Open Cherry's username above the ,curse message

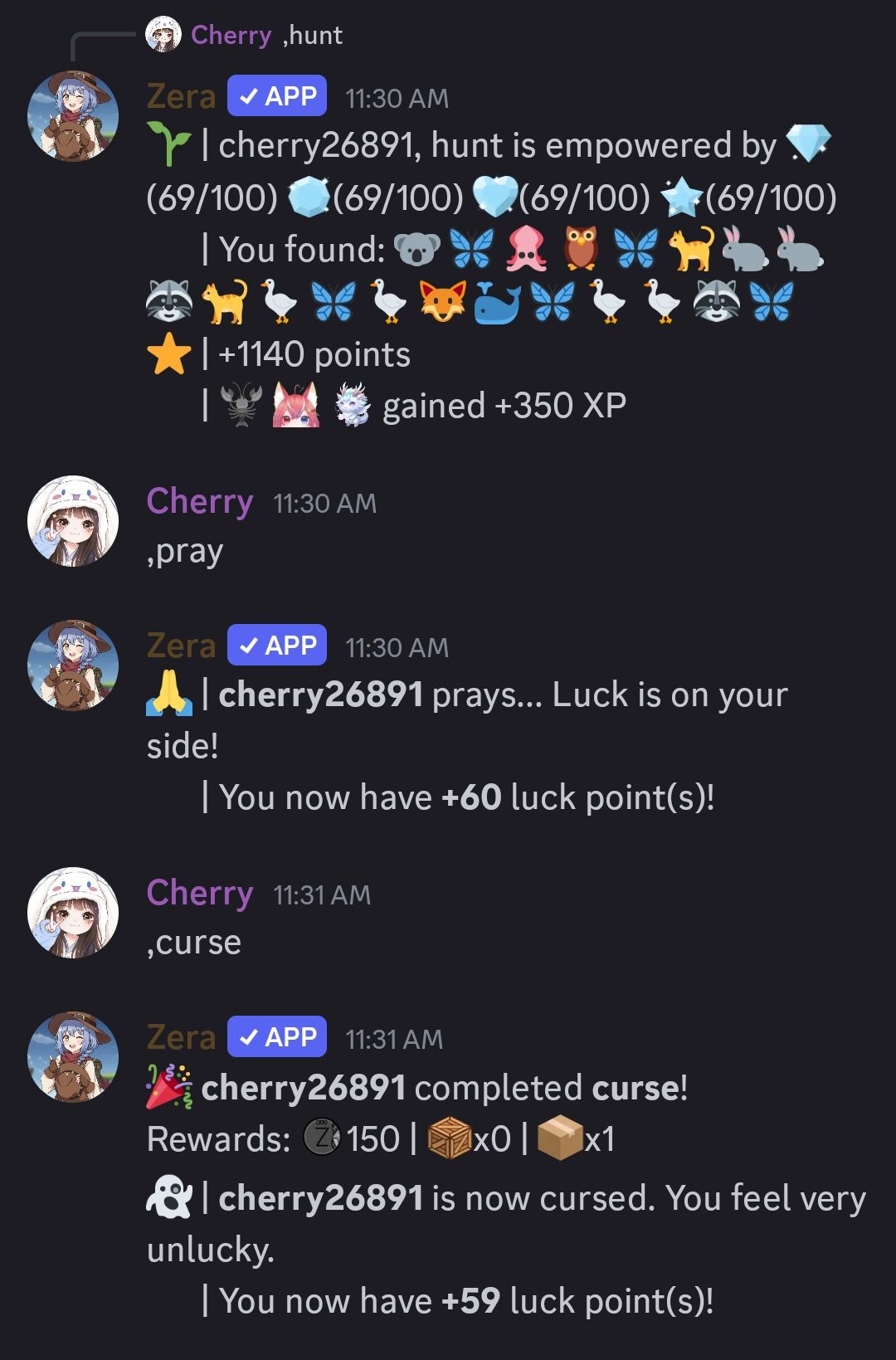click(x=200, y=893)
